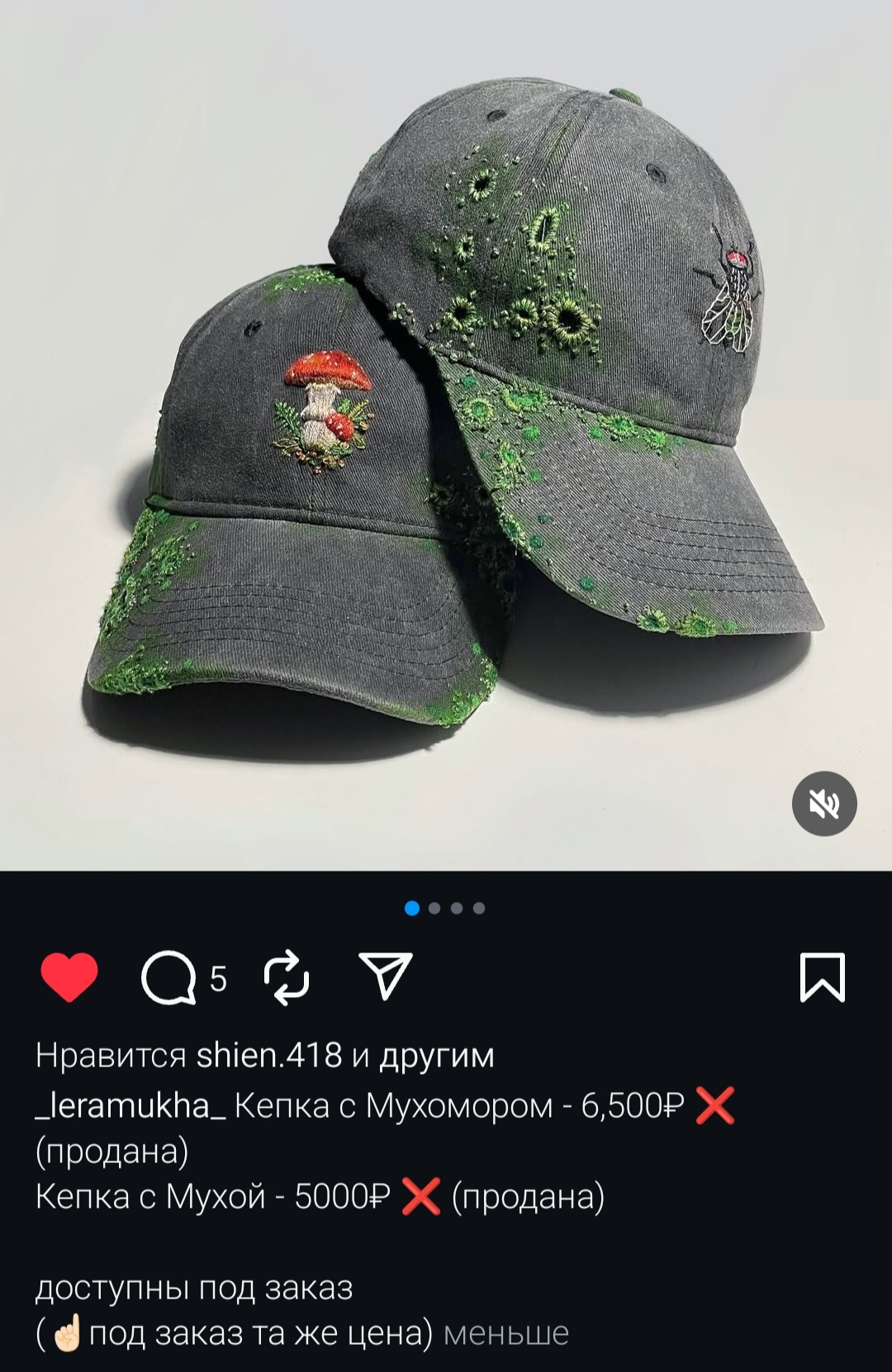Unlike the post via the red heart
892x1372 pixels.
click(69, 977)
